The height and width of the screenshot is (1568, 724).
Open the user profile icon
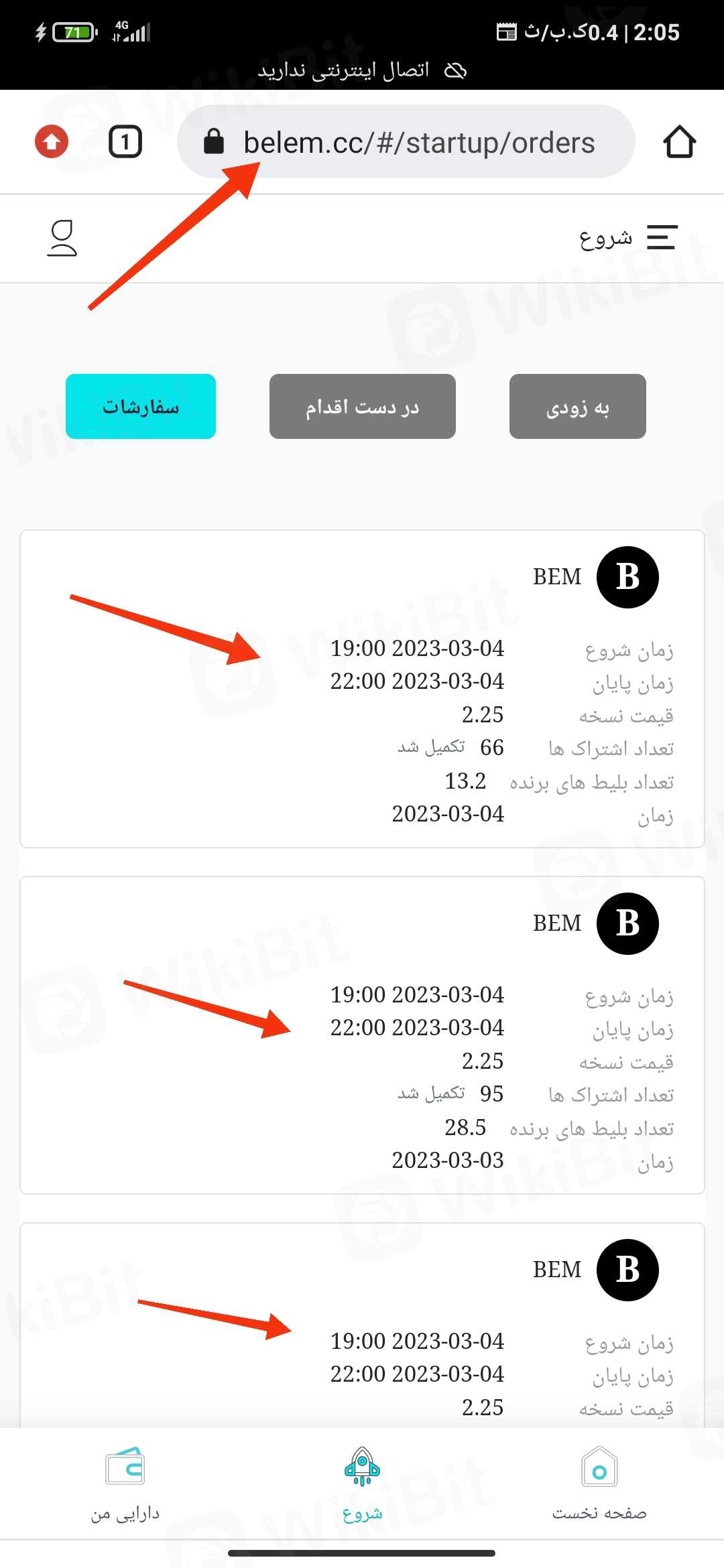click(62, 238)
